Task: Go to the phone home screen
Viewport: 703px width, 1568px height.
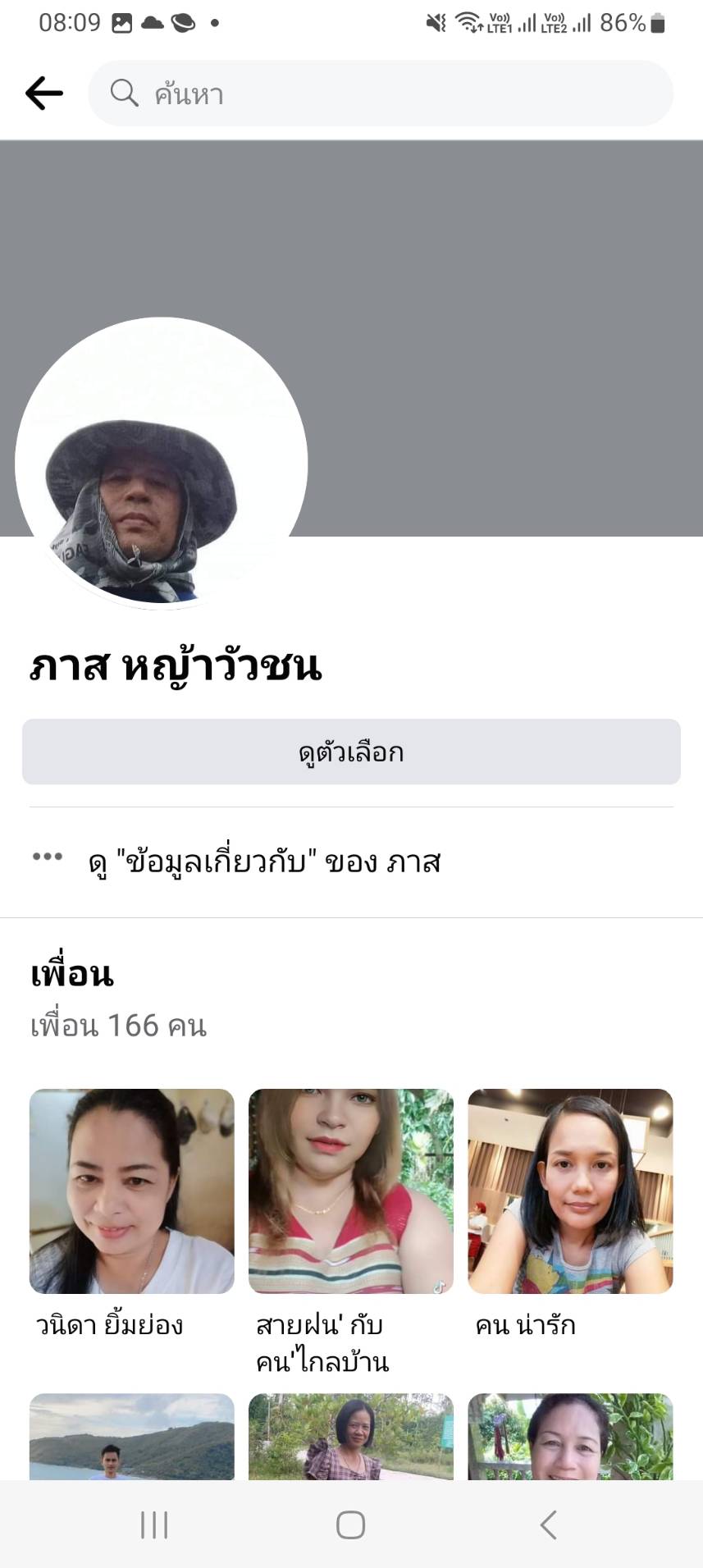Action: coord(350,1525)
